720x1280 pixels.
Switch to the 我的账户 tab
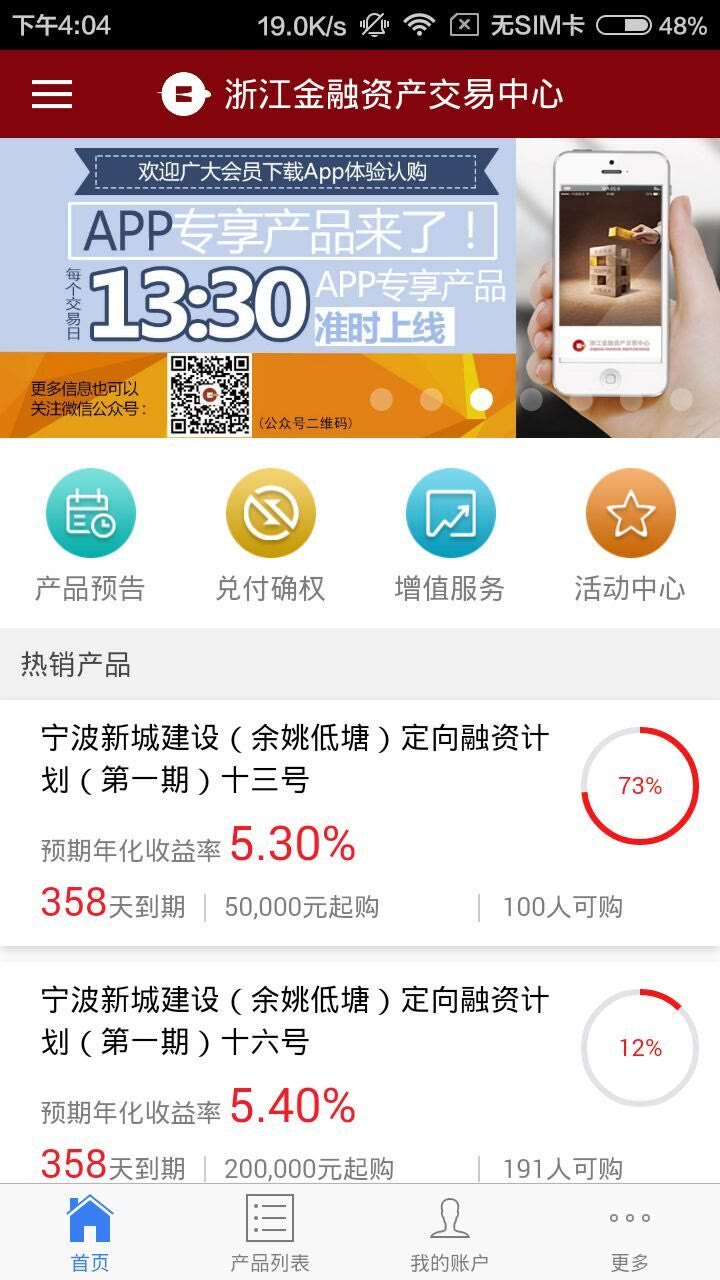pos(450,1232)
